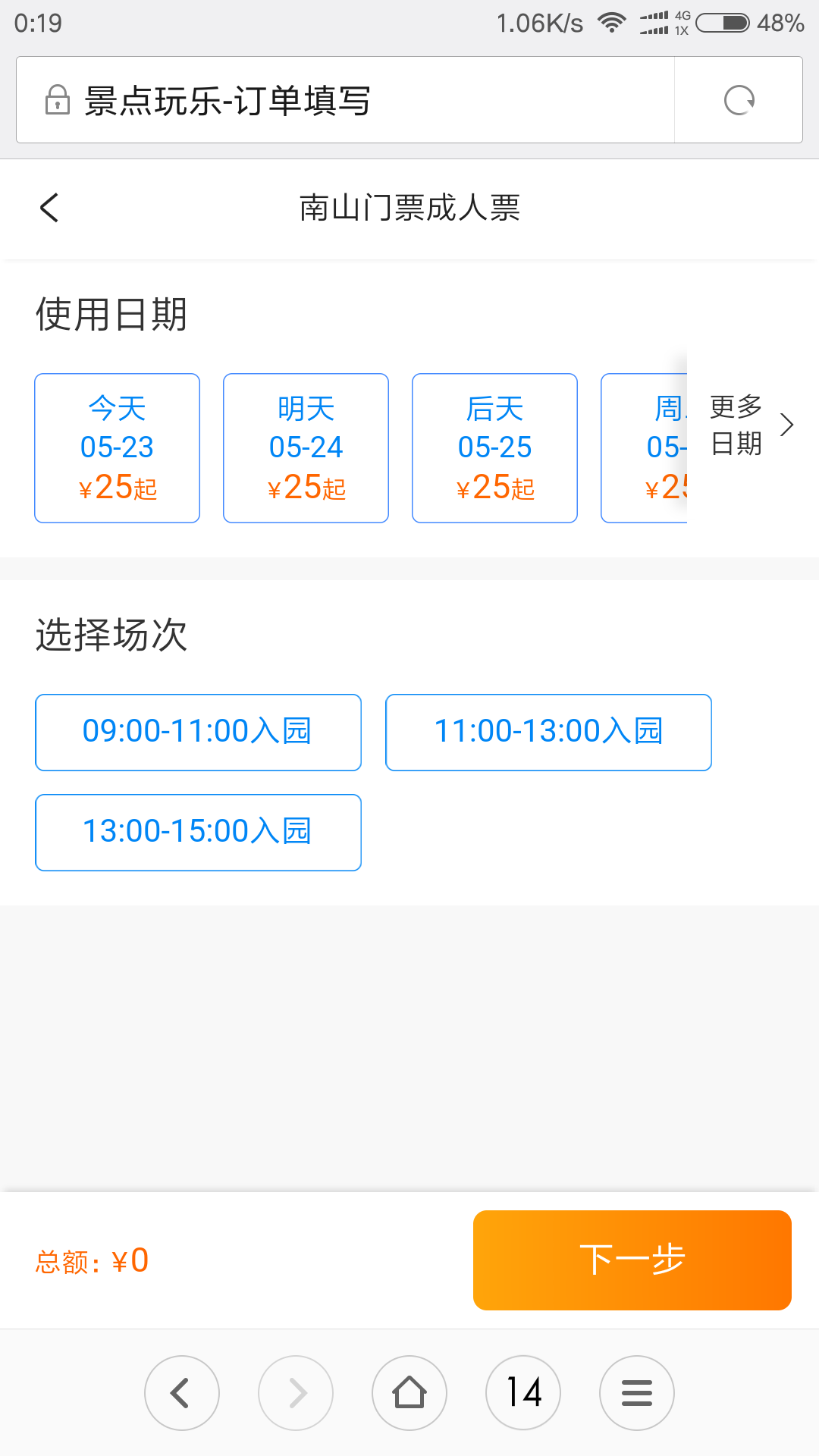Select 今天 05-23 as the use date

click(117, 448)
